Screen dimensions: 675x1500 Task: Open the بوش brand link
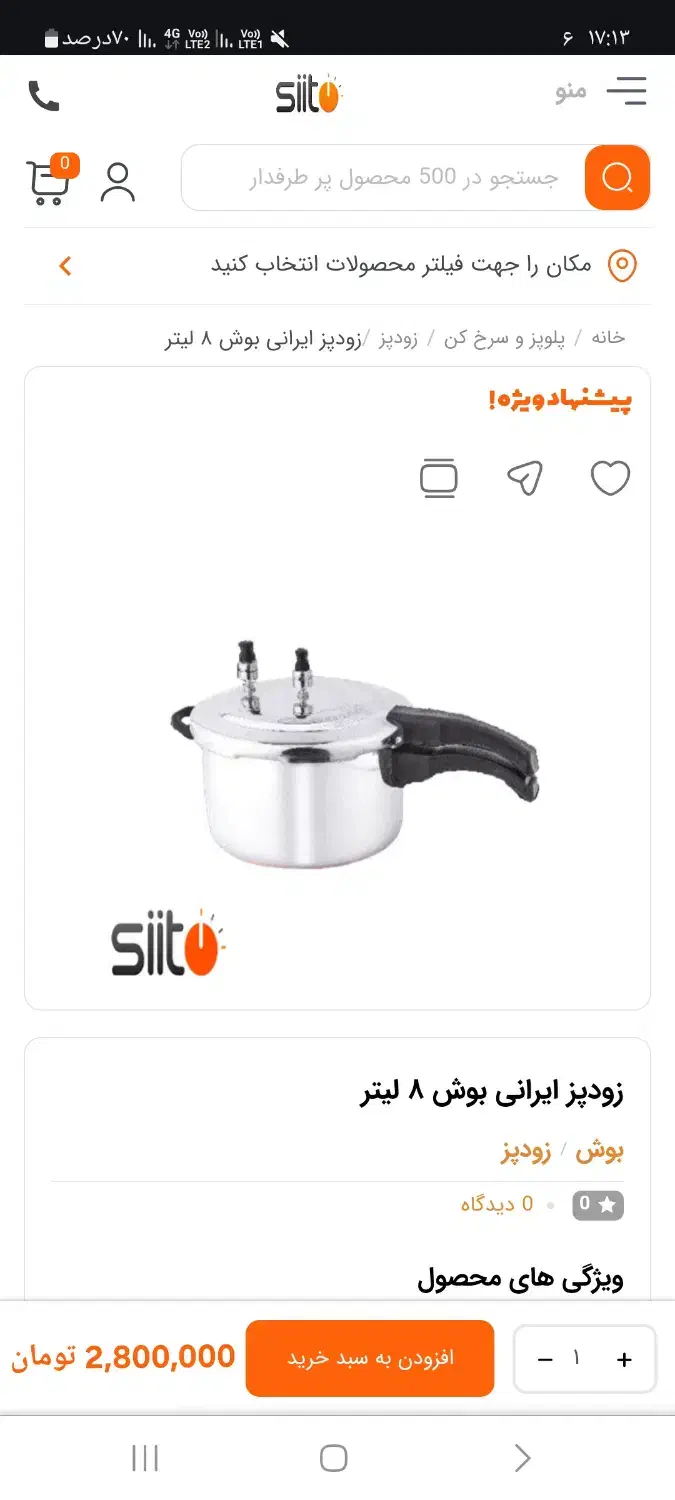click(x=600, y=1151)
